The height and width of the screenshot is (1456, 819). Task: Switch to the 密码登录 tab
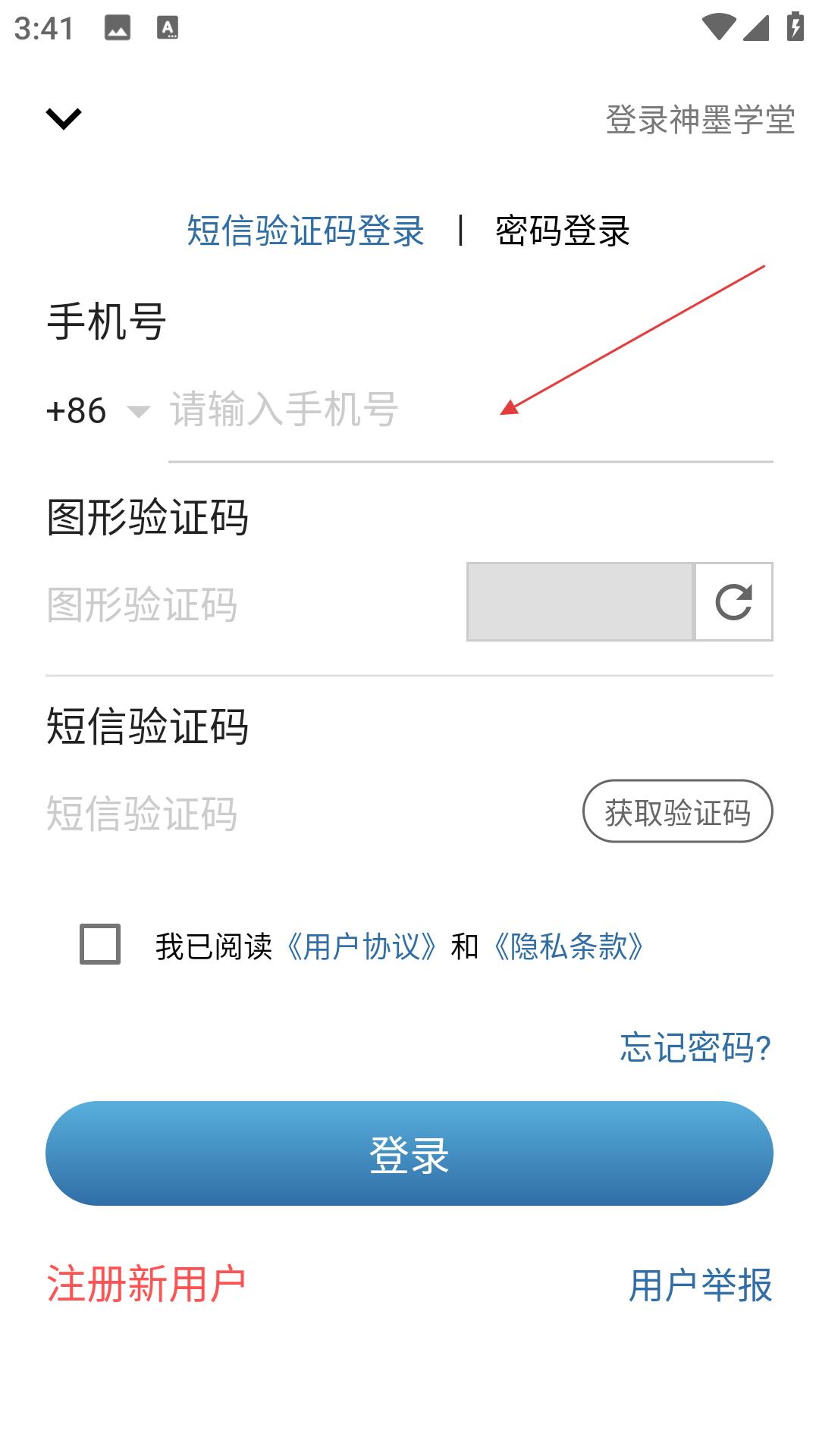[562, 231]
